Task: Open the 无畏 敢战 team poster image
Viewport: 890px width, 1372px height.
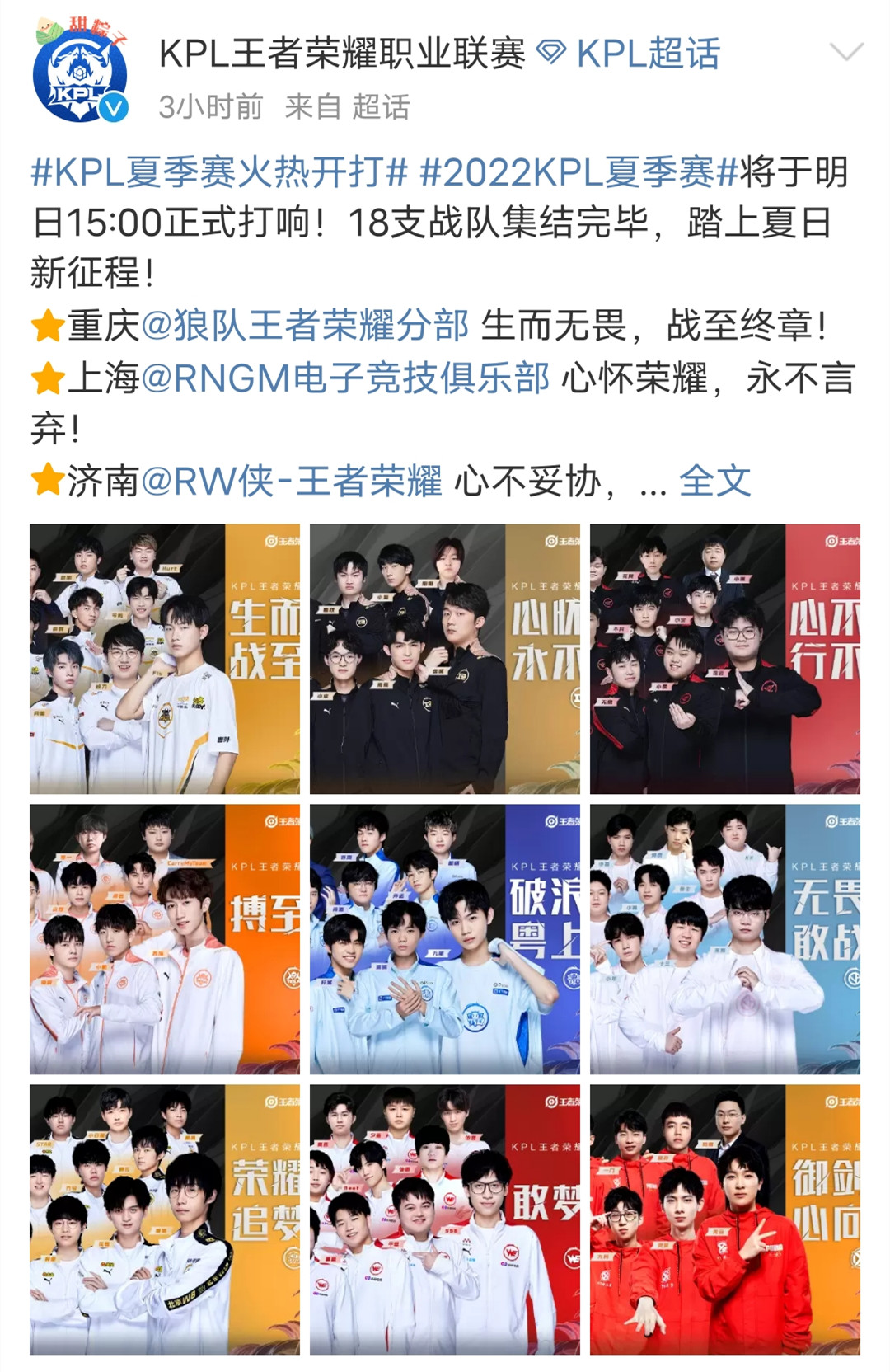Action: tap(724, 939)
